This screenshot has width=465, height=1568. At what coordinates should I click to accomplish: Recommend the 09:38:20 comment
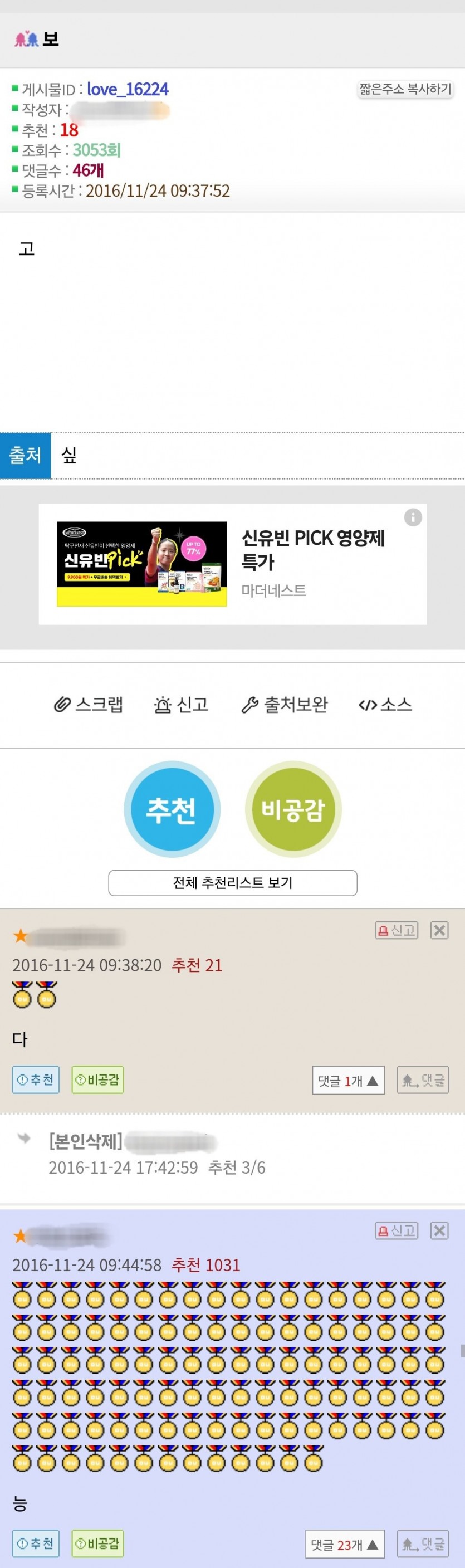click(36, 1080)
